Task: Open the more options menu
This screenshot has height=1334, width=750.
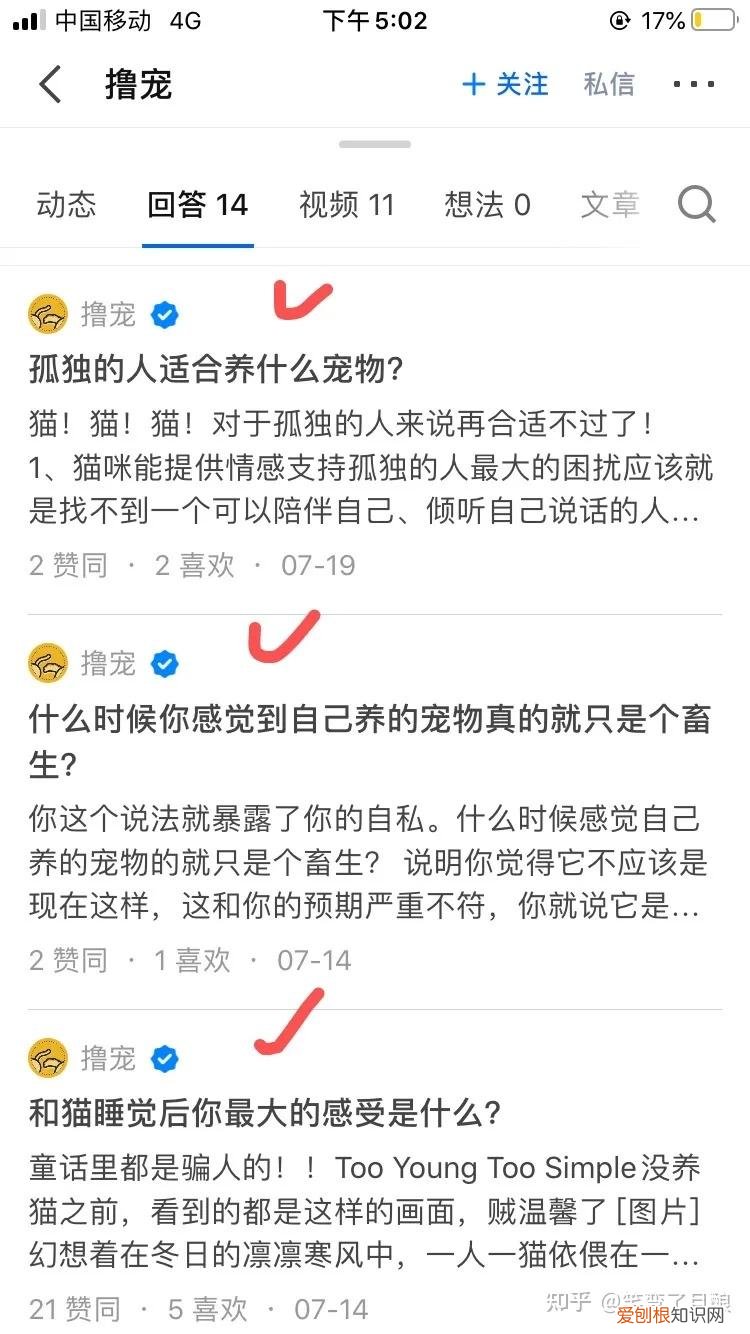Action: click(x=693, y=84)
